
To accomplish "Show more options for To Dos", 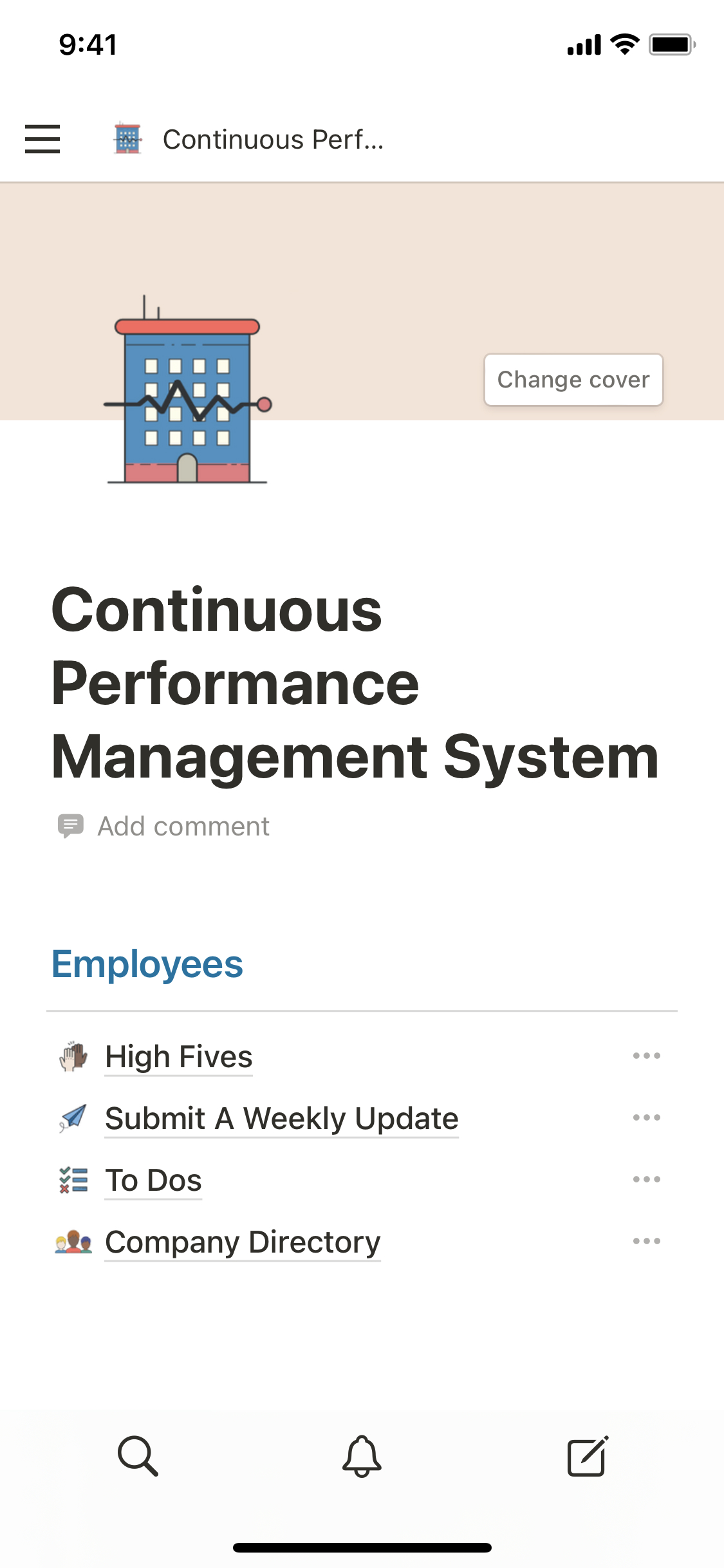I will (646, 1179).
